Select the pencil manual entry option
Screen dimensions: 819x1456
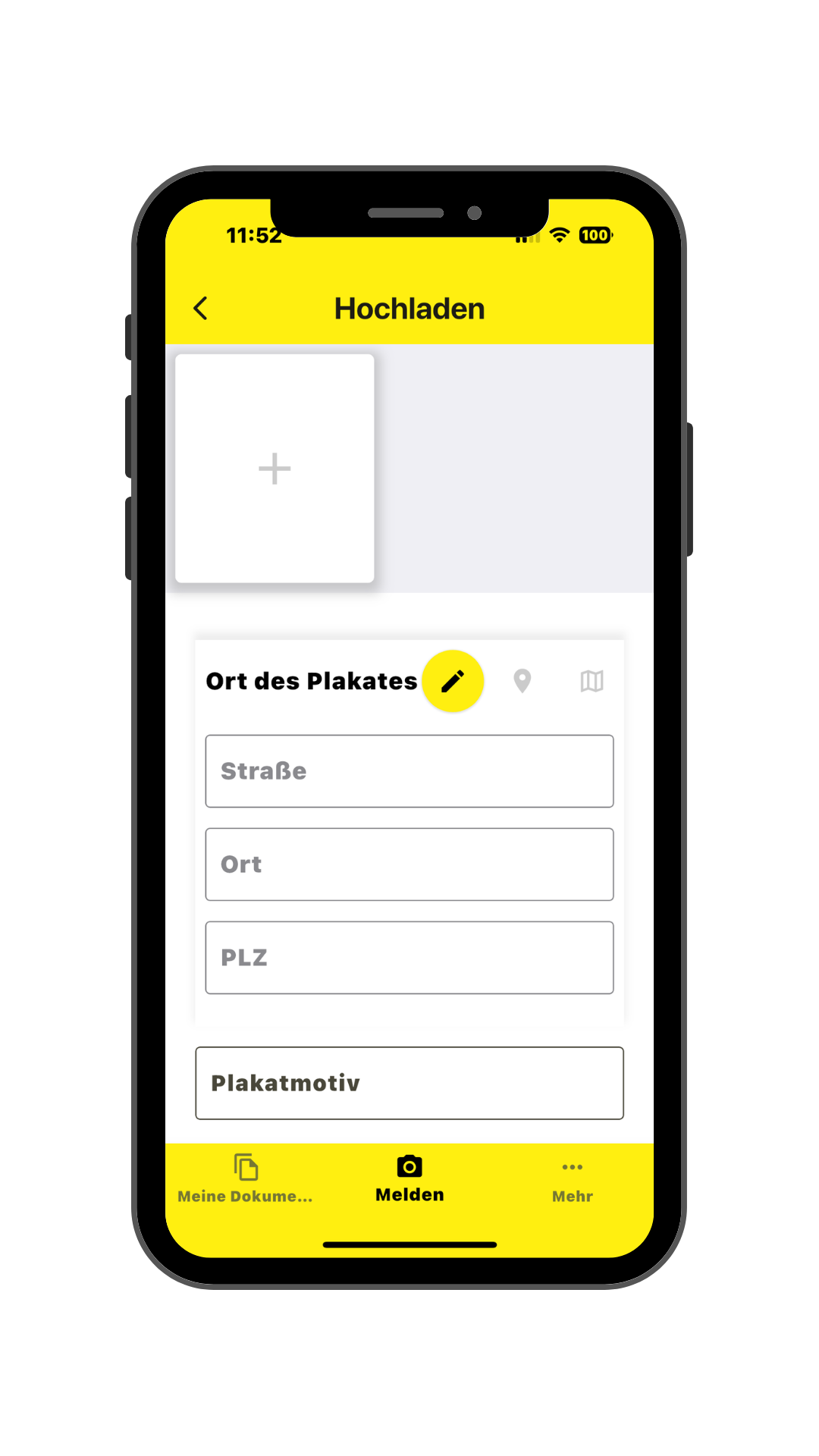[453, 681]
